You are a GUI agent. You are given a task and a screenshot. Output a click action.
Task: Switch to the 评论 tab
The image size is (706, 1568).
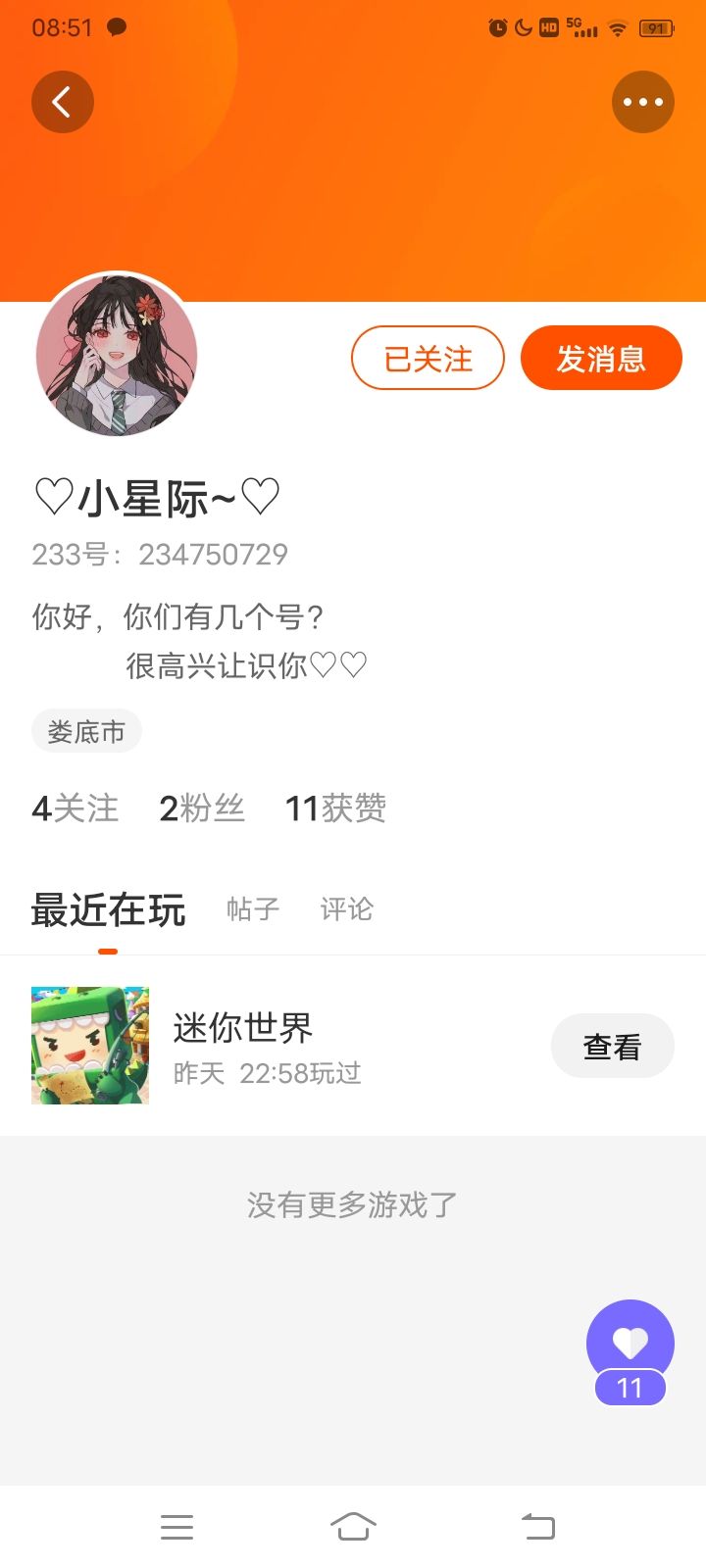coord(347,909)
